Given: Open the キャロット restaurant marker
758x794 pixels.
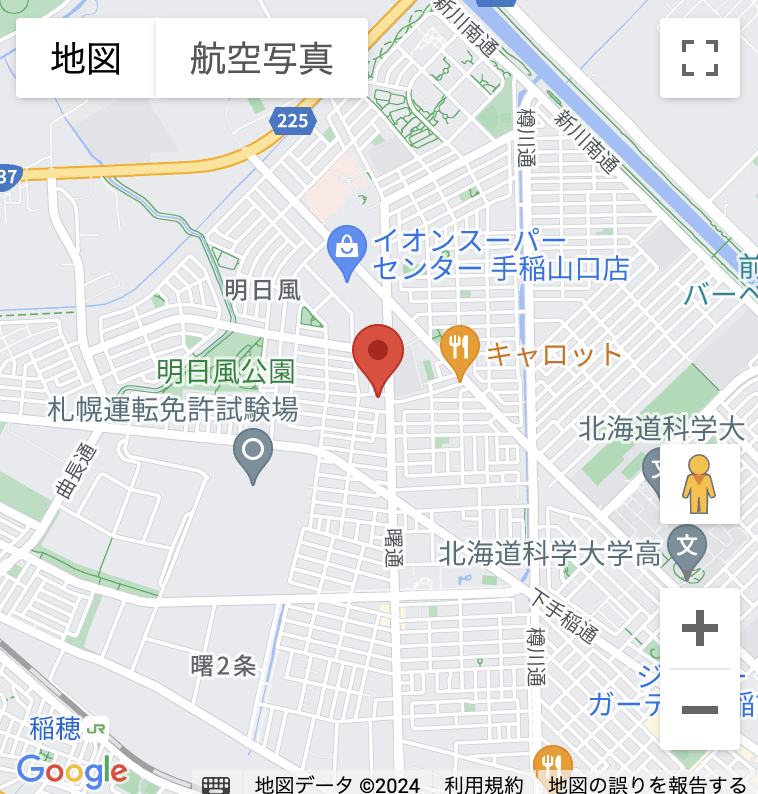Looking at the screenshot, I should (x=459, y=352).
